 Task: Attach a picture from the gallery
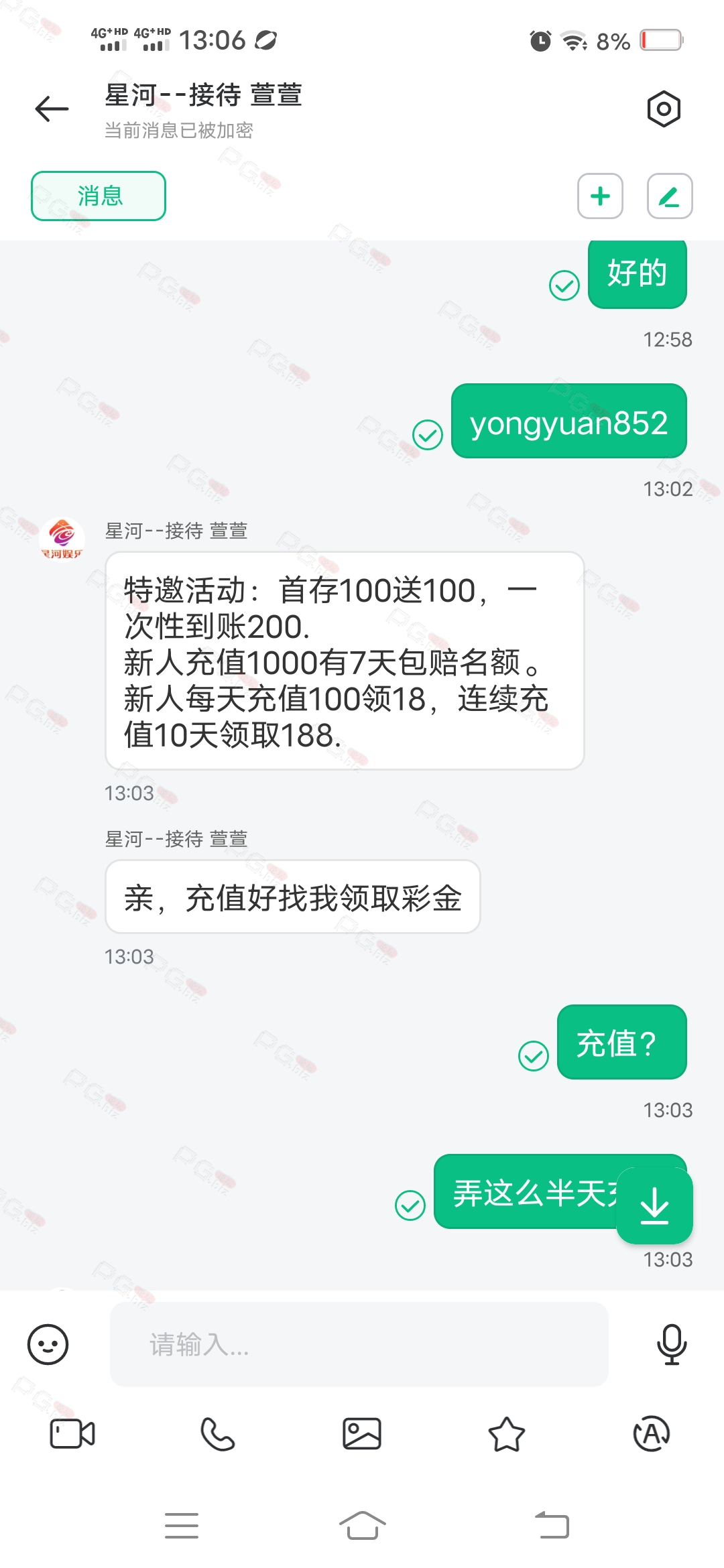362,1434
